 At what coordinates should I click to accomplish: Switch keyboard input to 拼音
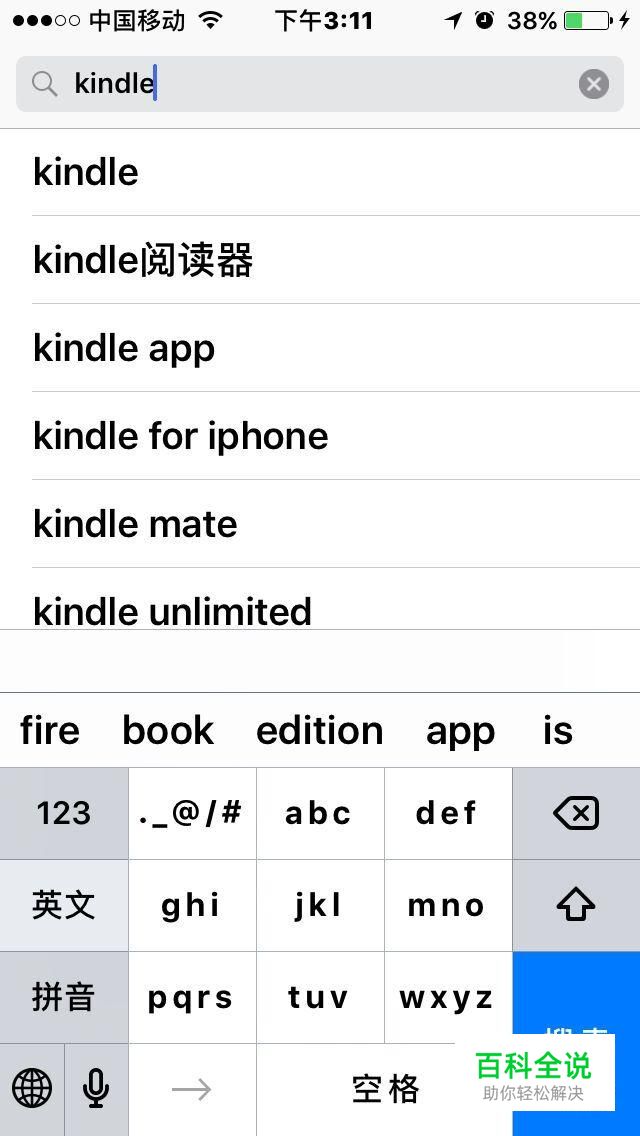pyautogui.click(x=64, y=997)
